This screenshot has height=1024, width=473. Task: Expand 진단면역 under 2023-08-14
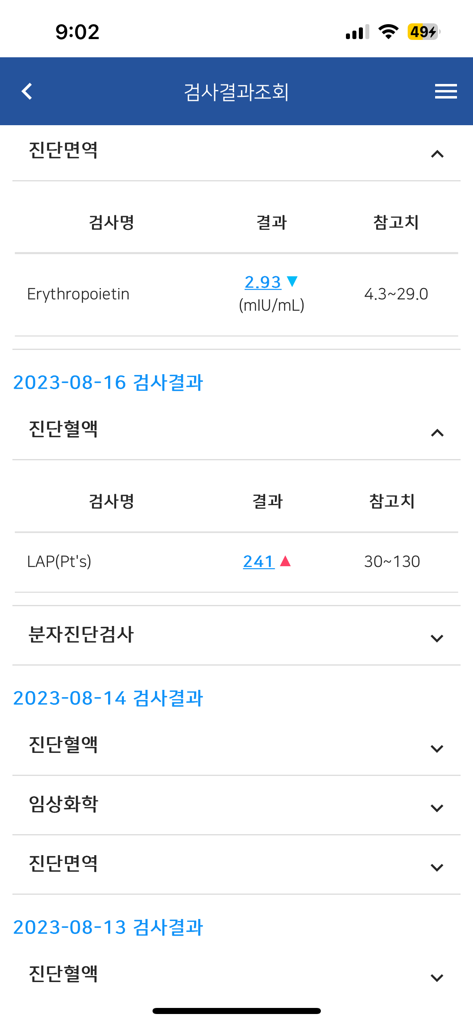pos(236,865)
